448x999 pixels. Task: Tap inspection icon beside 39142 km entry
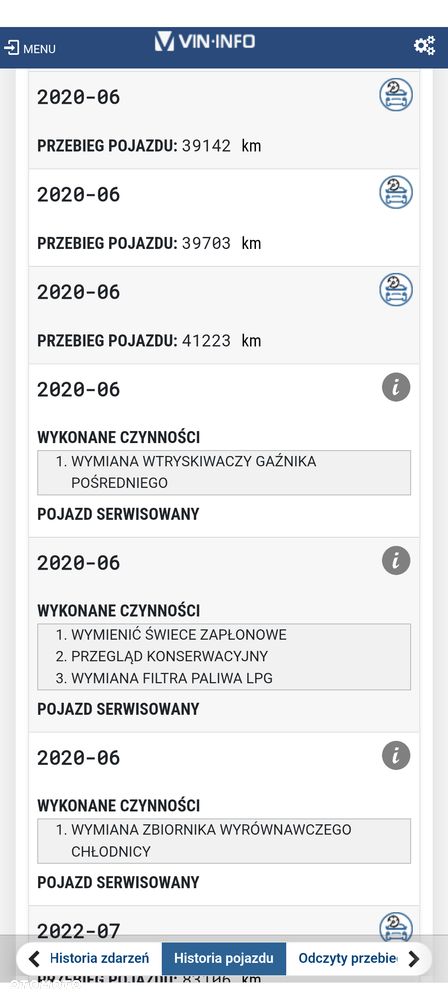coord(396,95)
